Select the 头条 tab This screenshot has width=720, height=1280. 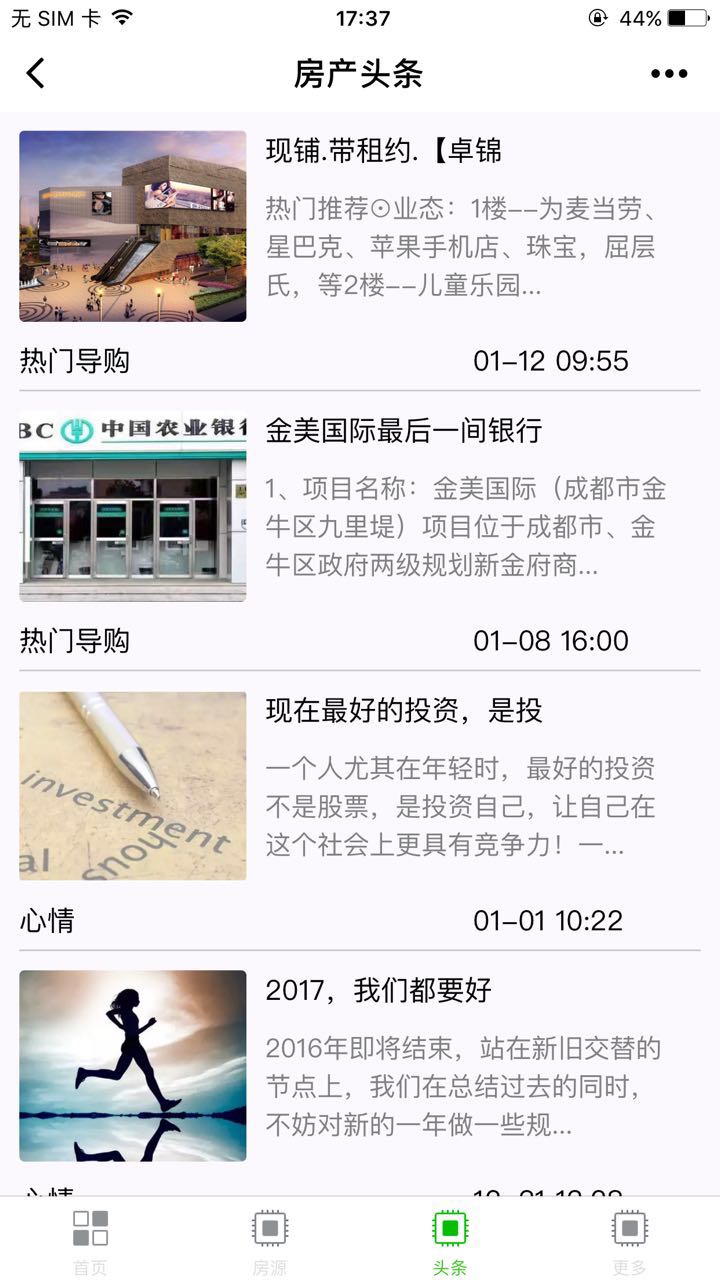point(450,1240)
